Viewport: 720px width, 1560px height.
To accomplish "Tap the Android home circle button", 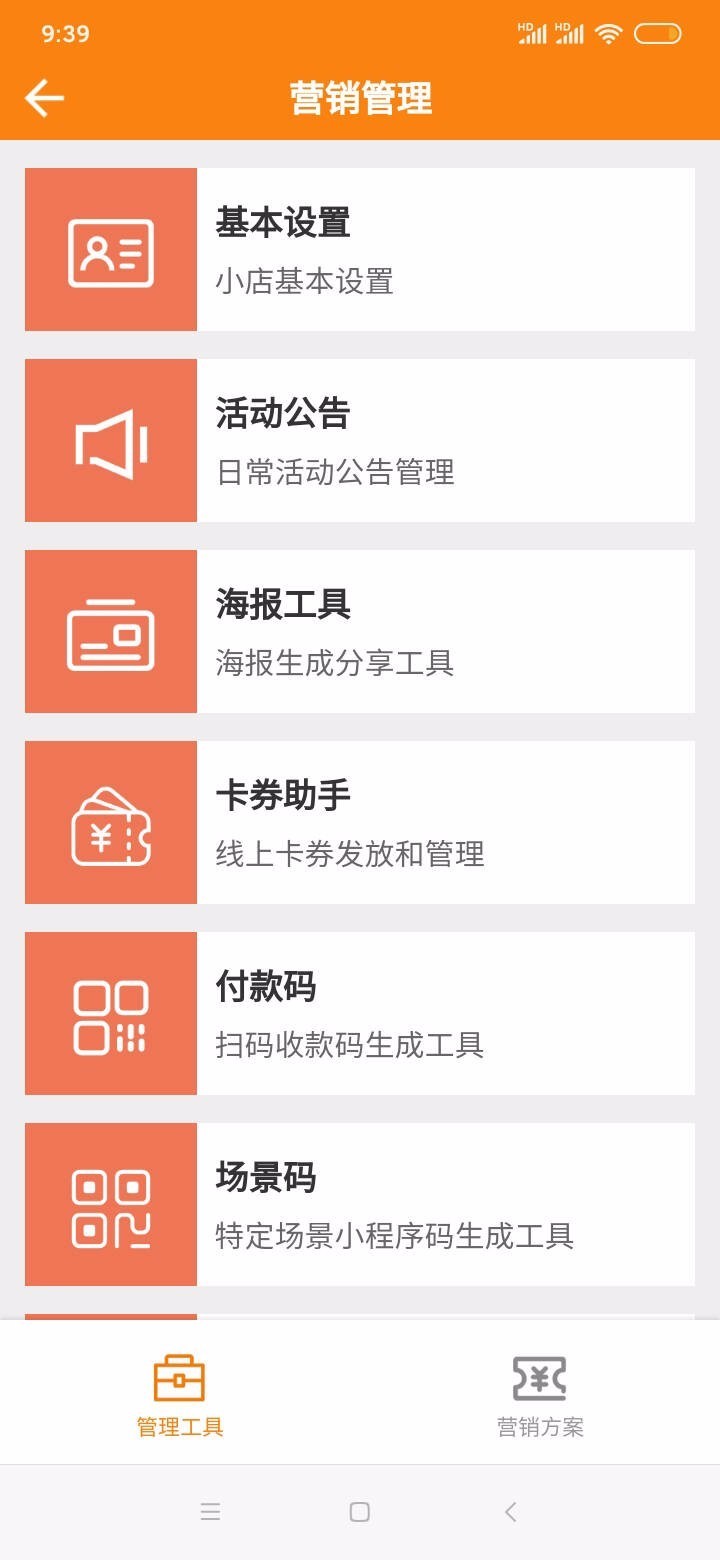I will coord(360,1512).
